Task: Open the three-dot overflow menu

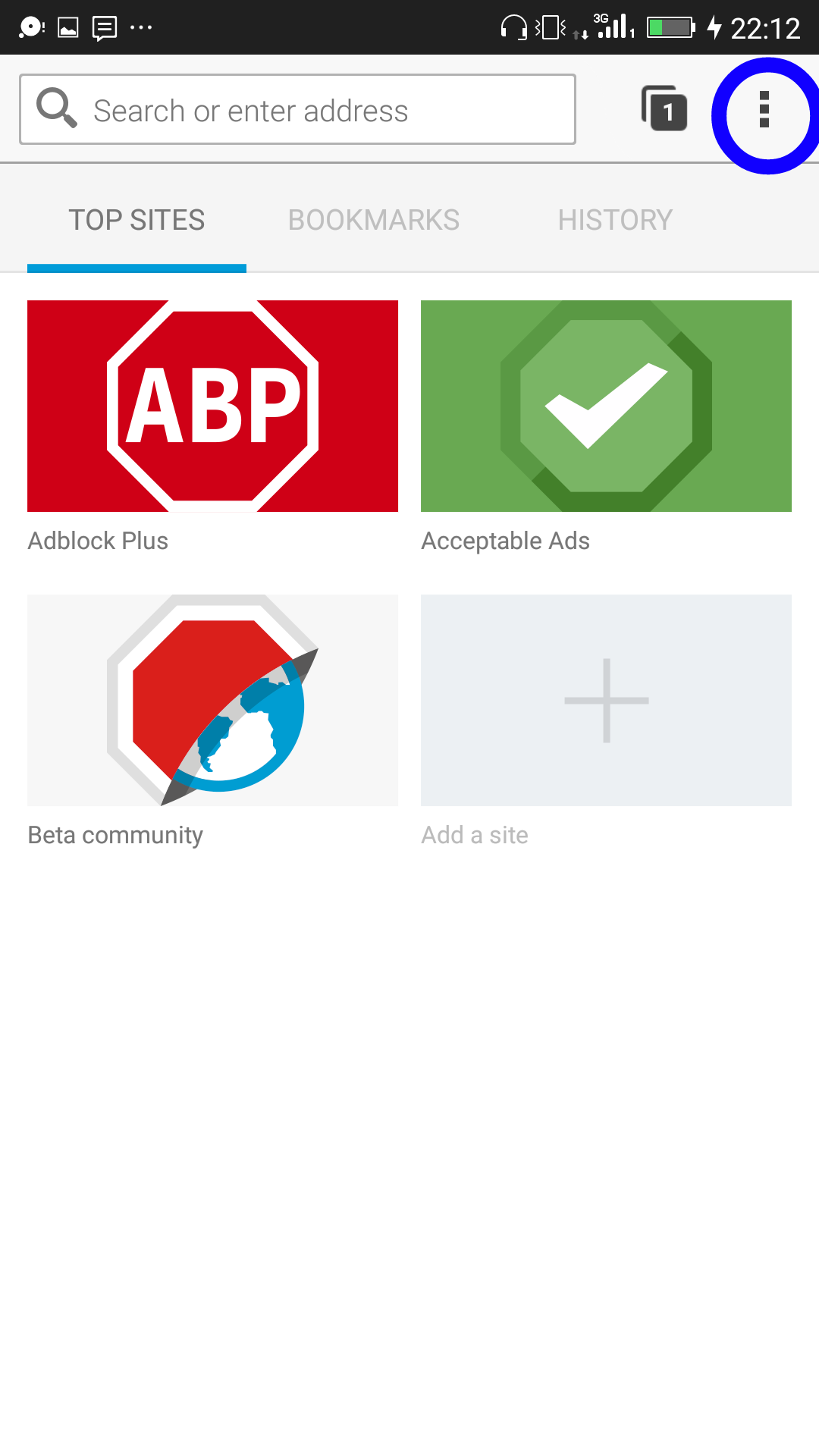Action: pyautogui.click(x=764, y=111)
